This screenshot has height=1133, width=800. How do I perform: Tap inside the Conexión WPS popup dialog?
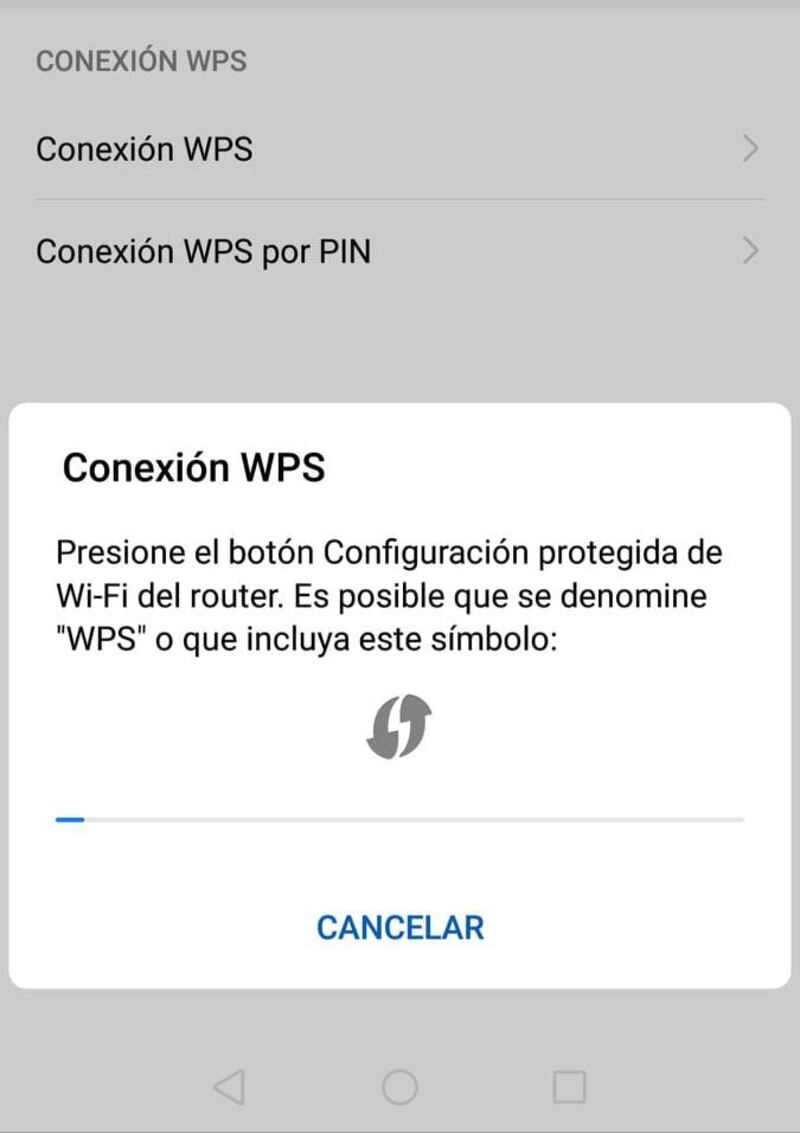tap(400, 690)
